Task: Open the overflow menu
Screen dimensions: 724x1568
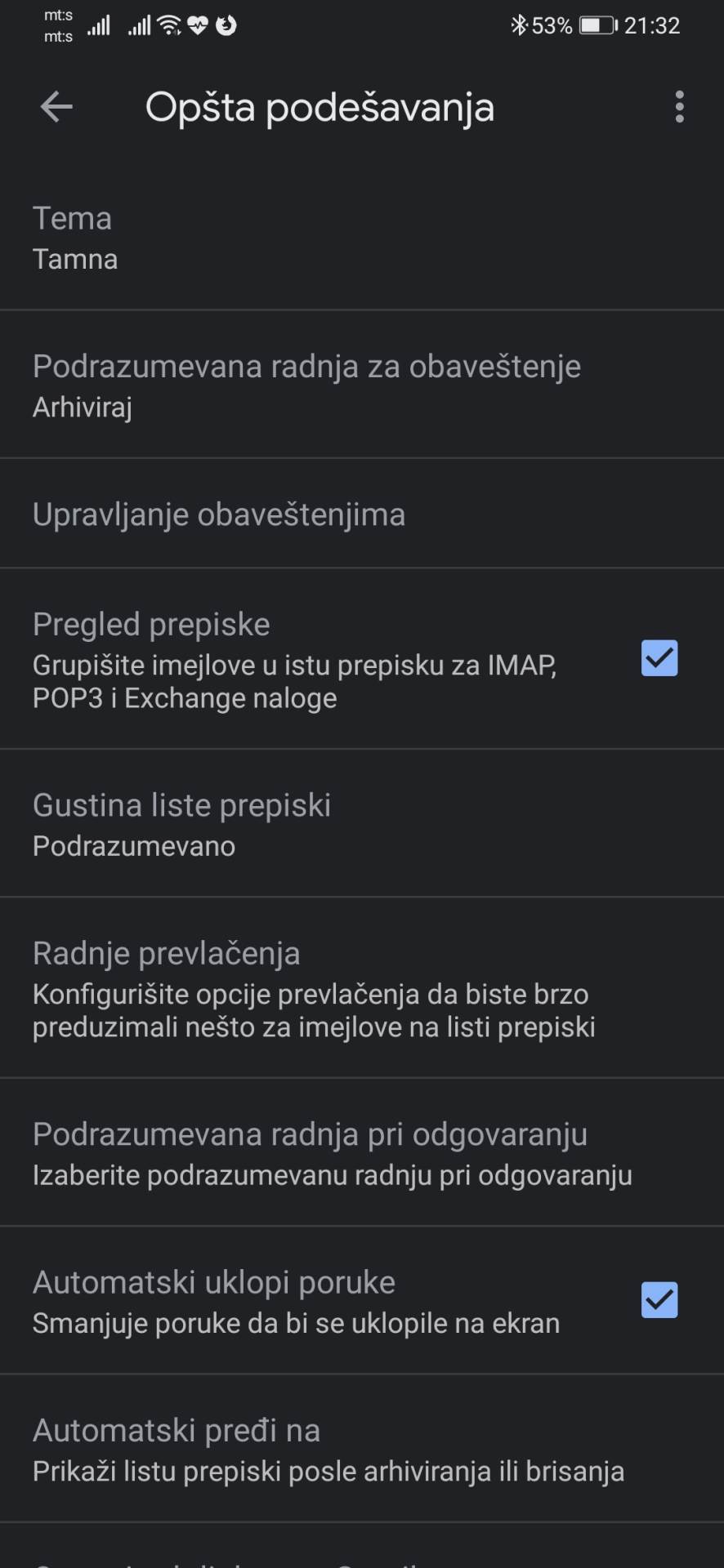Action: click(x=679, y=107)
